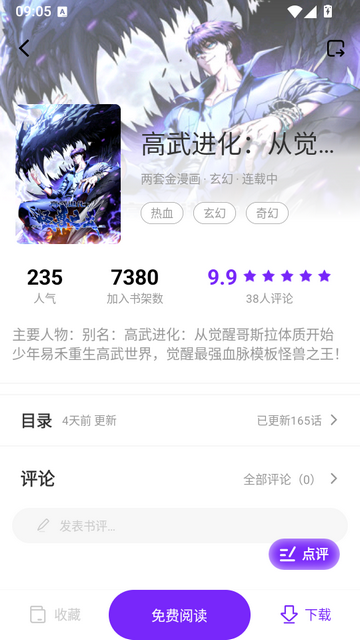Share this comic via top-right icon
The height and width of the screenshot is (640, 360).
pyautogui.click(x=336, y=48)
